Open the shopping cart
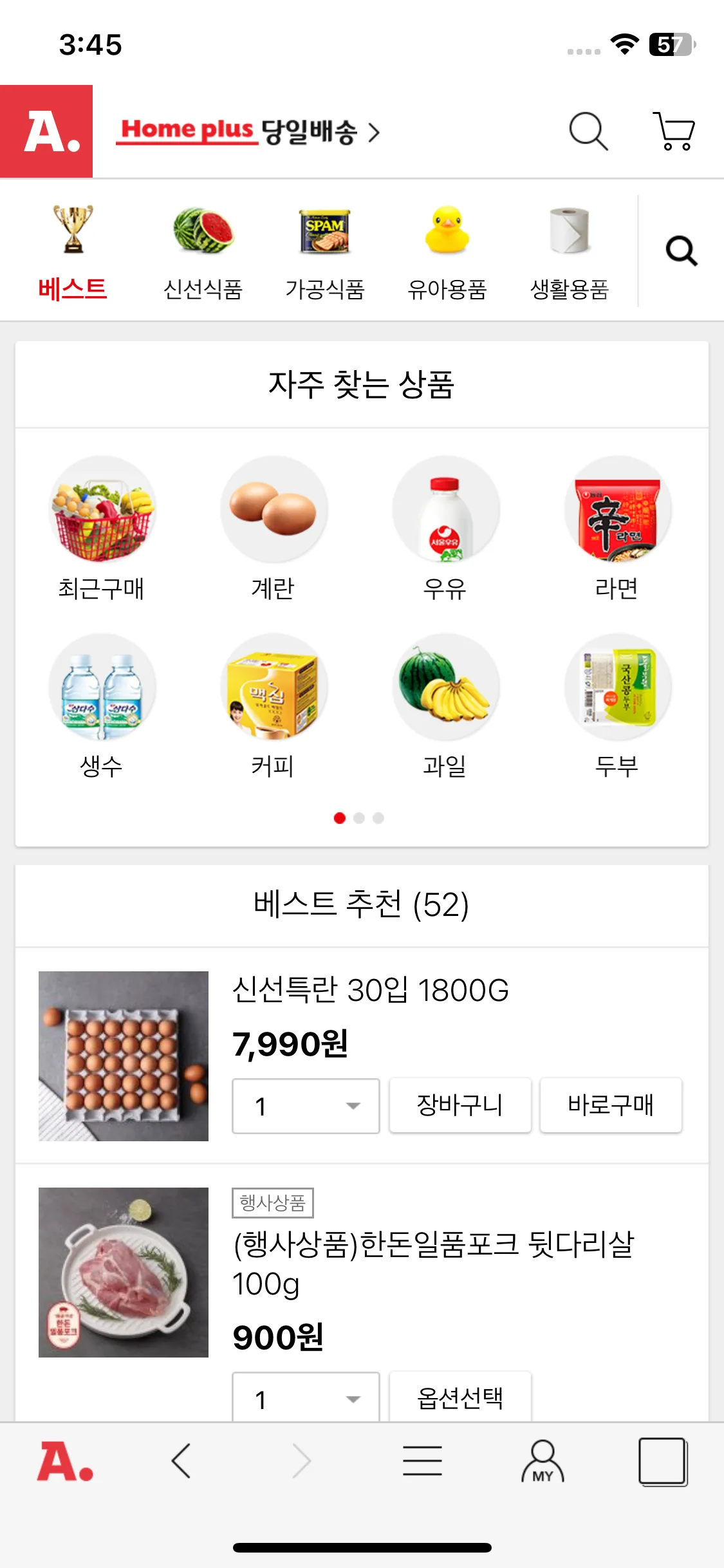 [x=674, y=131]
